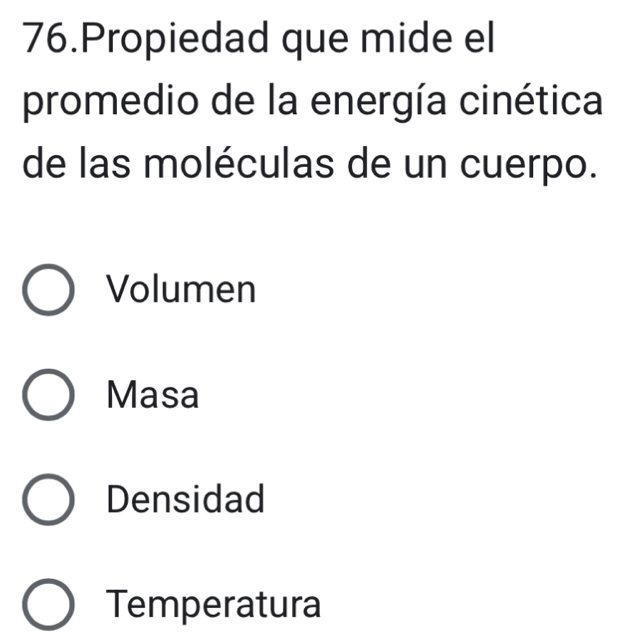The width and height of the screenshot is (620, 643).
Task: Mark Densidad radio button
Action: [48, 499]
